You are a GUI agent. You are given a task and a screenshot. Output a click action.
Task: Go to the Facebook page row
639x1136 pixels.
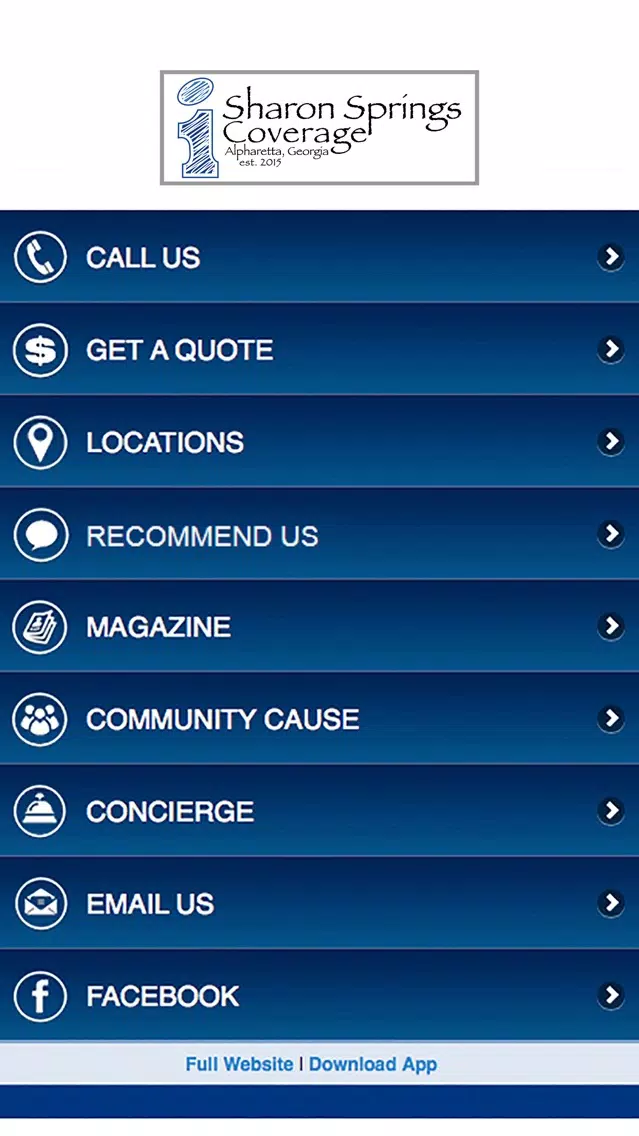pyautogui.click(x=320, y=995)
